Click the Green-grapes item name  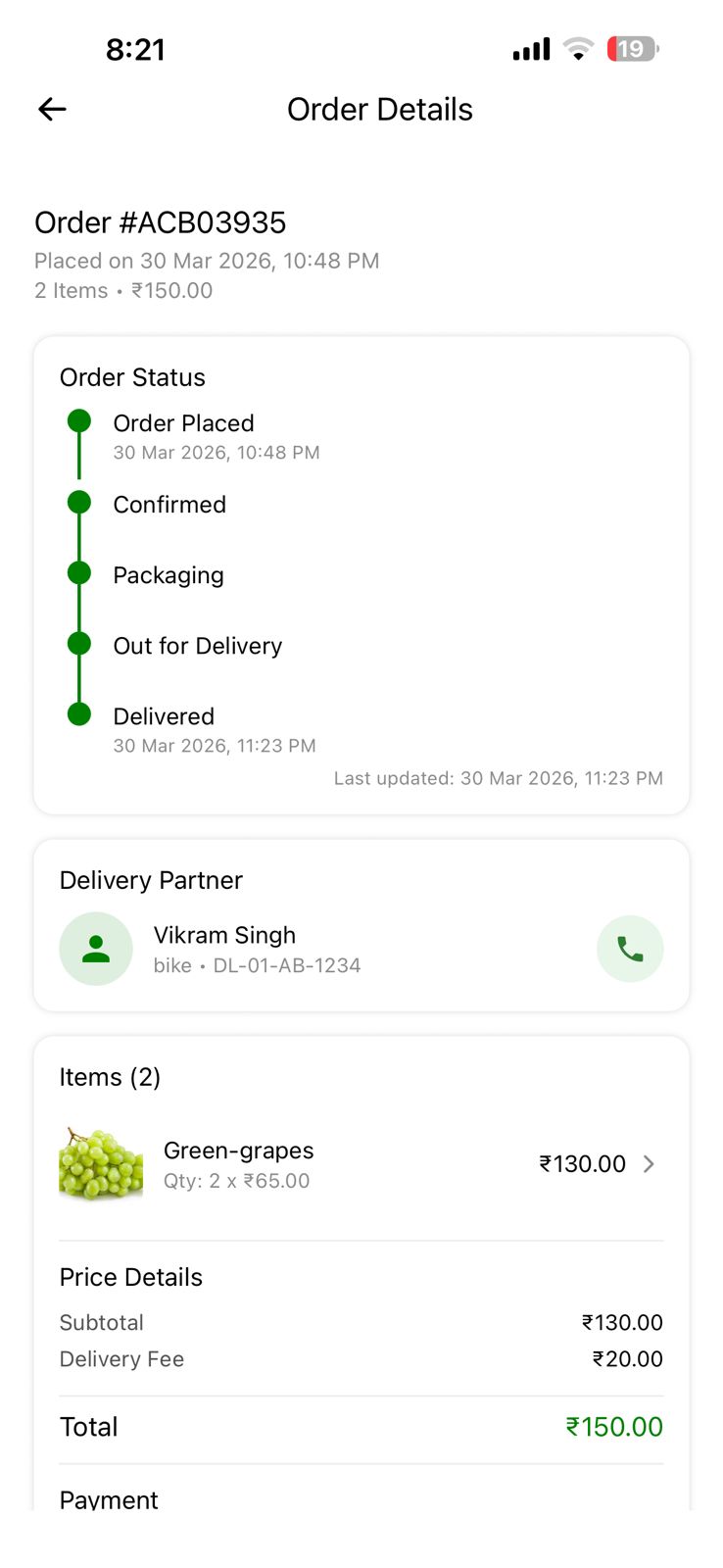(238, 1150)
